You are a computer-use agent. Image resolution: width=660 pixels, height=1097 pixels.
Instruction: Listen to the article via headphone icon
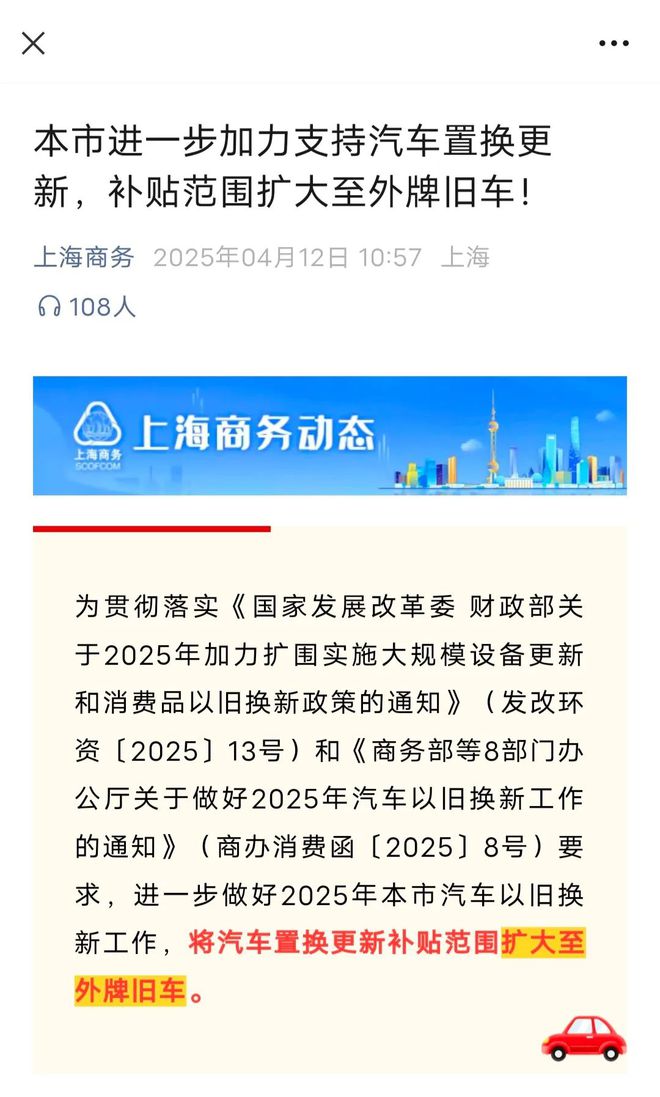[x=49, y=306]
